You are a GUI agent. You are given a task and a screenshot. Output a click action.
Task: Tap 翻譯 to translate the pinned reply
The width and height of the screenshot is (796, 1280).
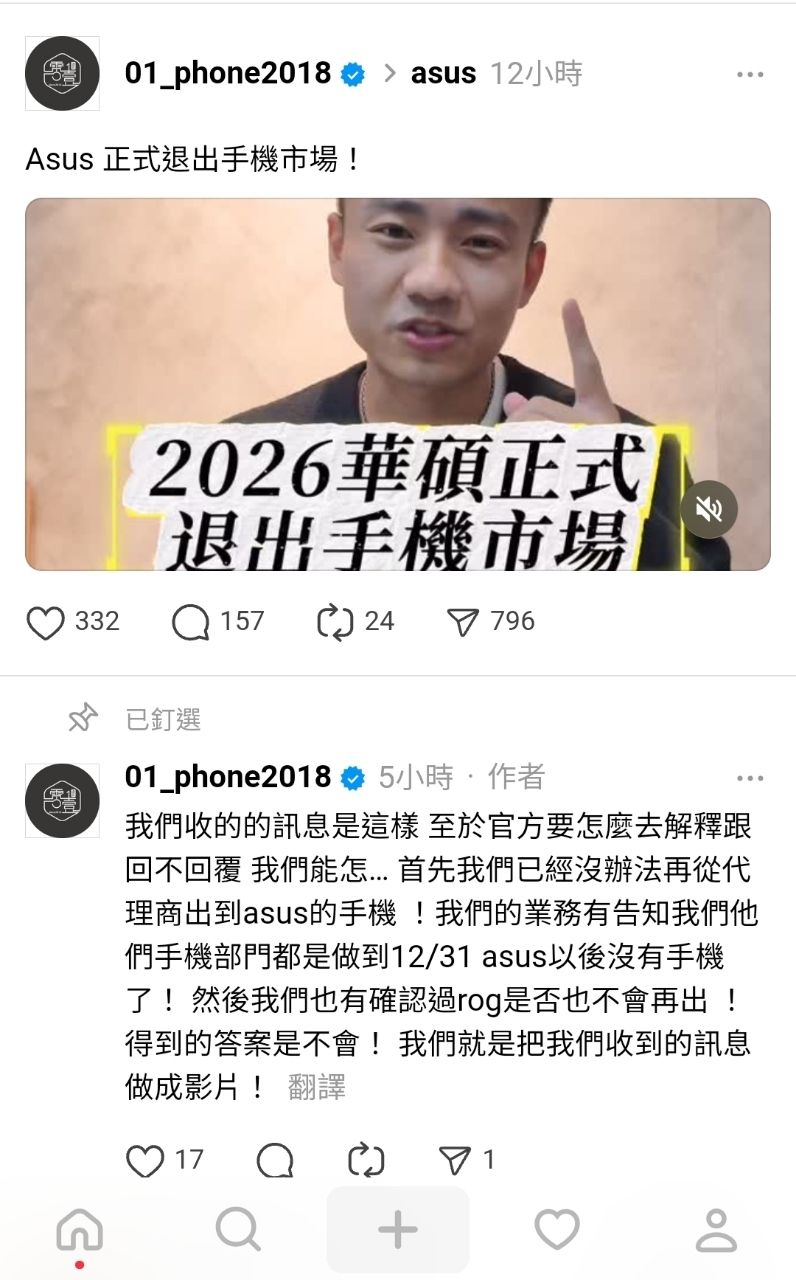click(x=316, y=1087)
